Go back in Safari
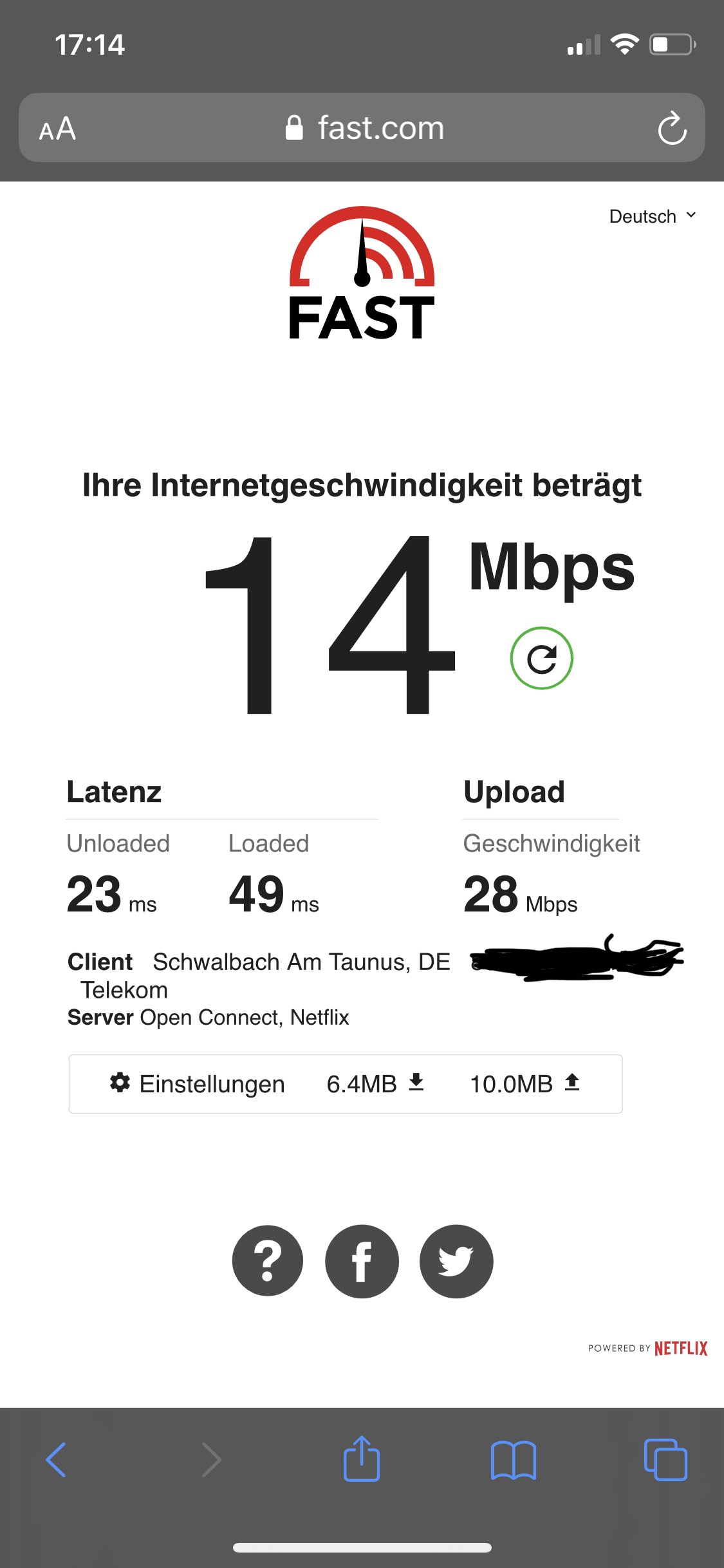 click(x=56, y=1460)
